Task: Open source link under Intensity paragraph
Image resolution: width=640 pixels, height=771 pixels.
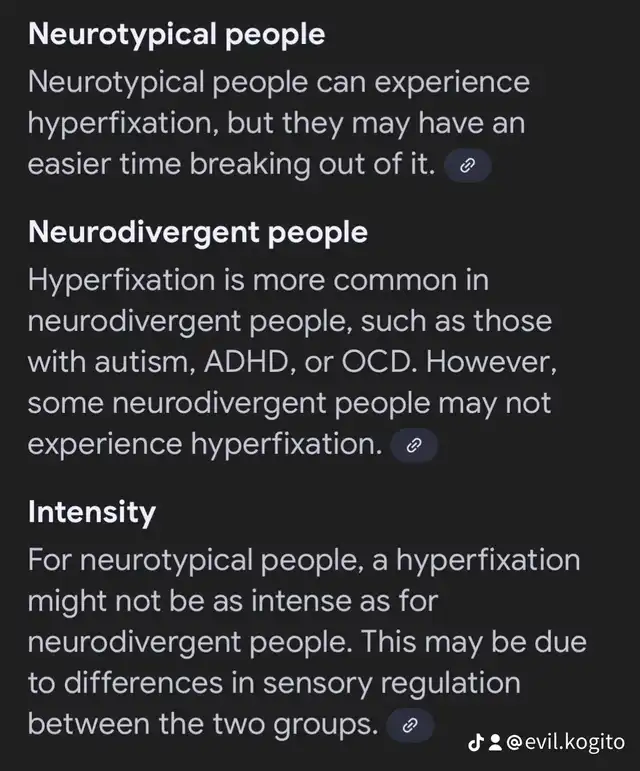Action: click(x=408, y=725)
